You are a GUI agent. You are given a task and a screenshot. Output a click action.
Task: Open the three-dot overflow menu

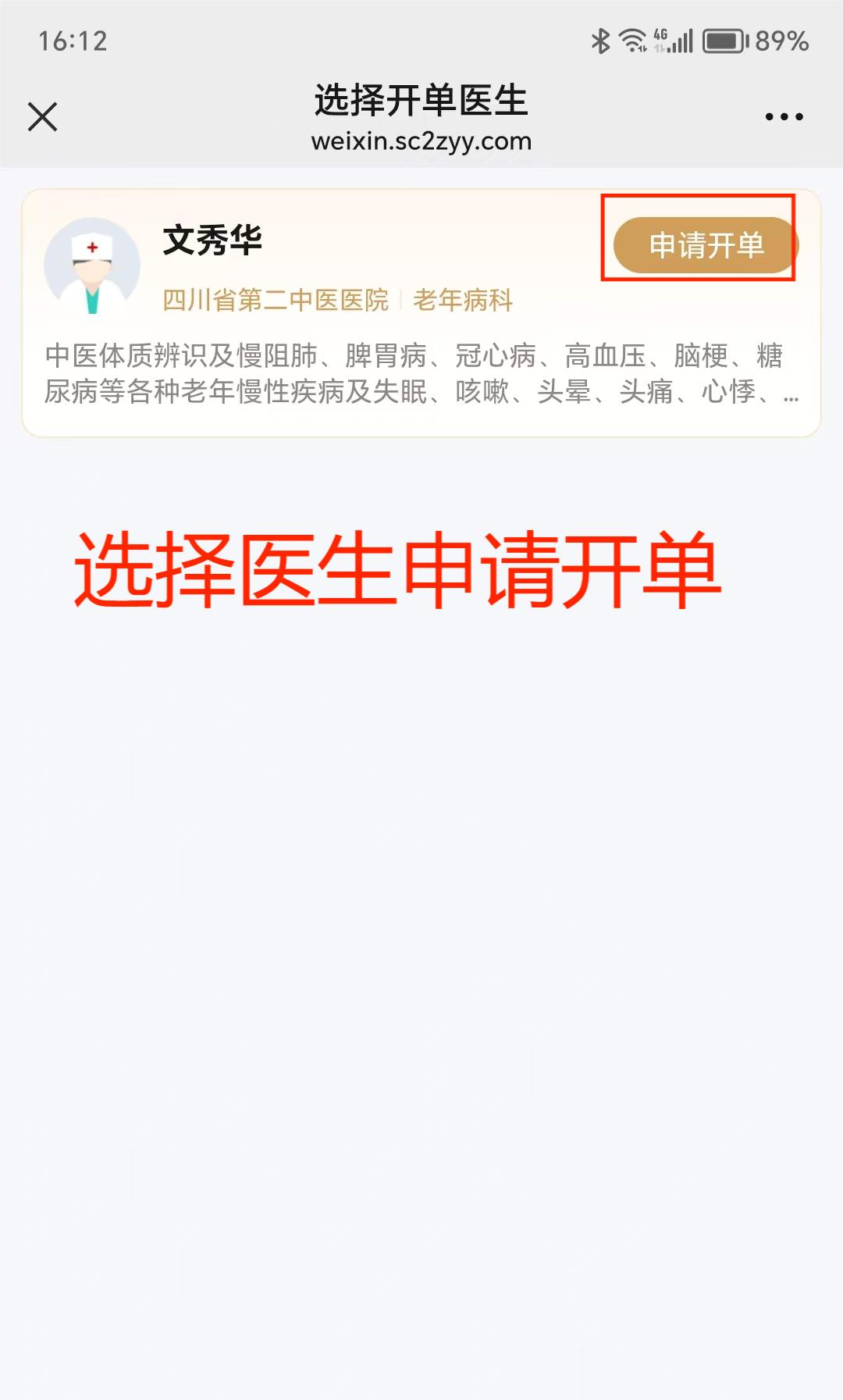coord(784,117)
